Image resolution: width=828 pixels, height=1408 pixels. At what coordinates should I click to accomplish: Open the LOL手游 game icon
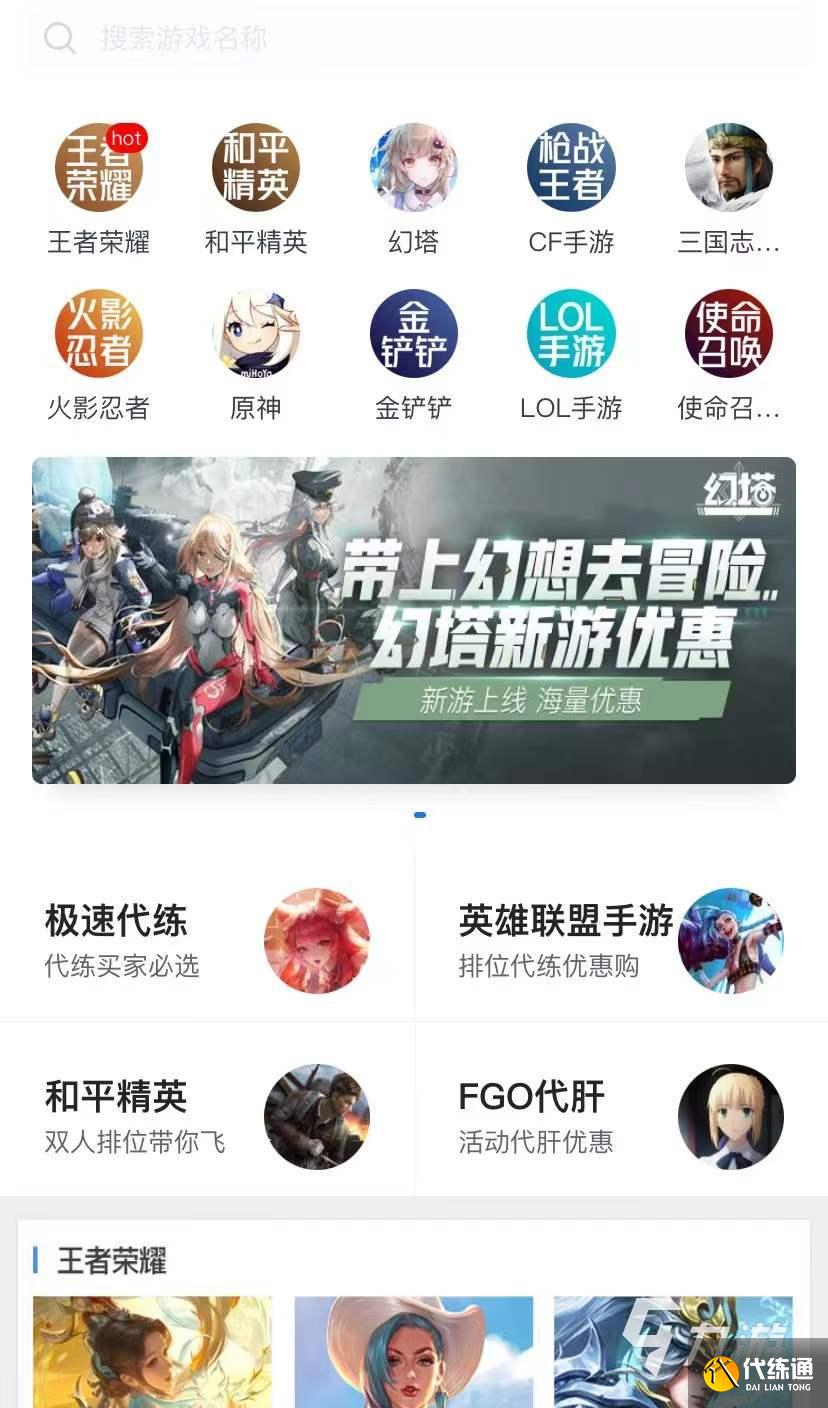coord(571,334)
